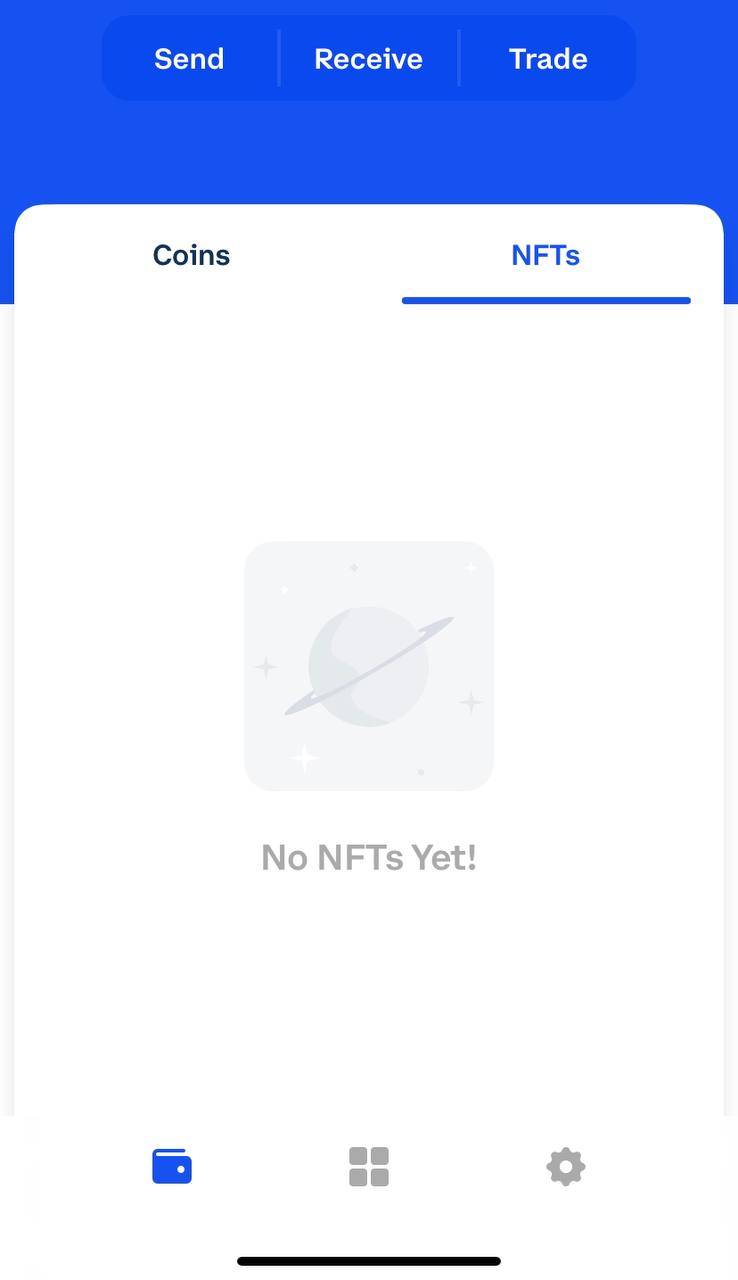
Task: Open the Receive option
Action: click(x=368, y=59)
